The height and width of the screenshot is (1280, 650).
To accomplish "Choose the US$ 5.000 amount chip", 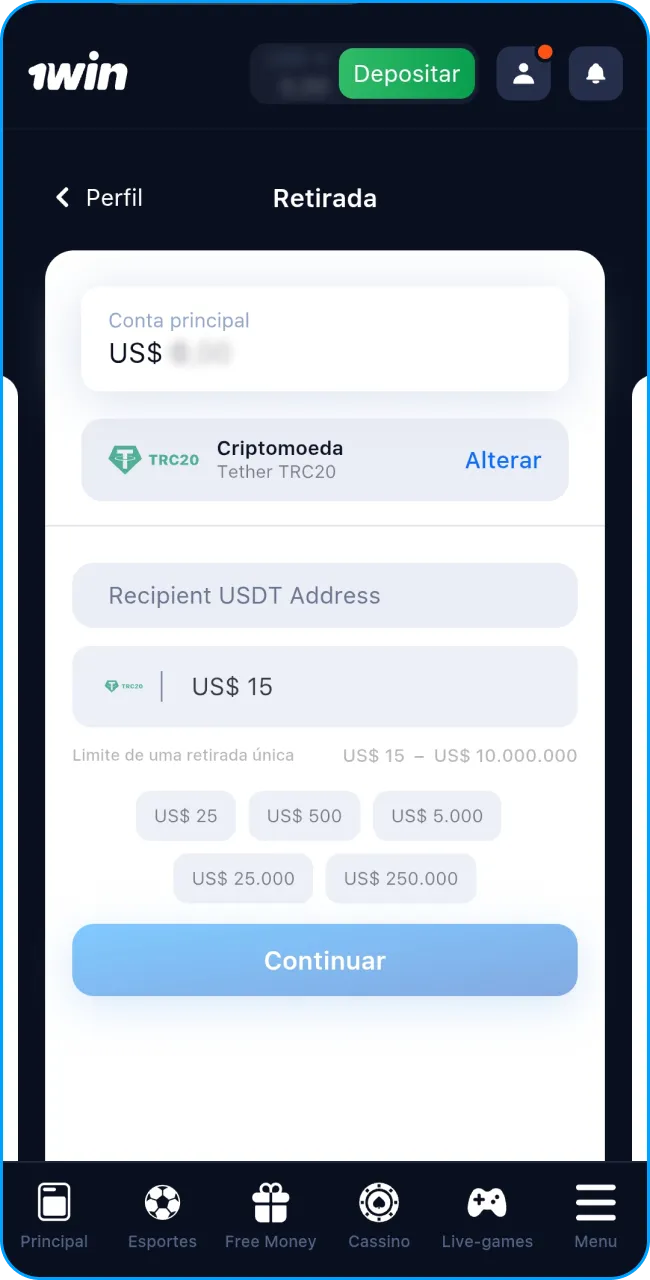I will pos(437,816).
